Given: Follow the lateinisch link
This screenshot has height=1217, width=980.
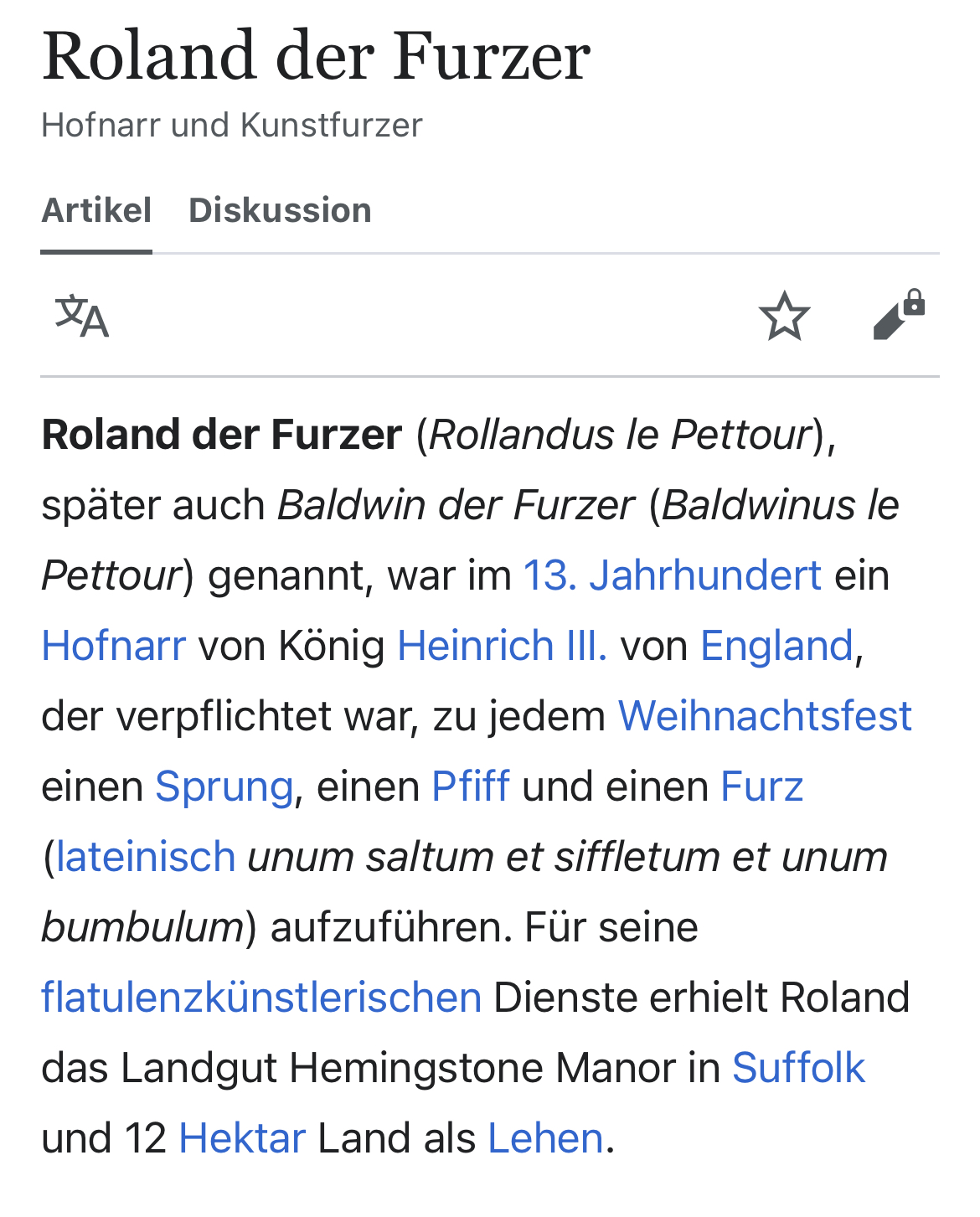Looking at the screenshot, I should (x=146, y=858).
